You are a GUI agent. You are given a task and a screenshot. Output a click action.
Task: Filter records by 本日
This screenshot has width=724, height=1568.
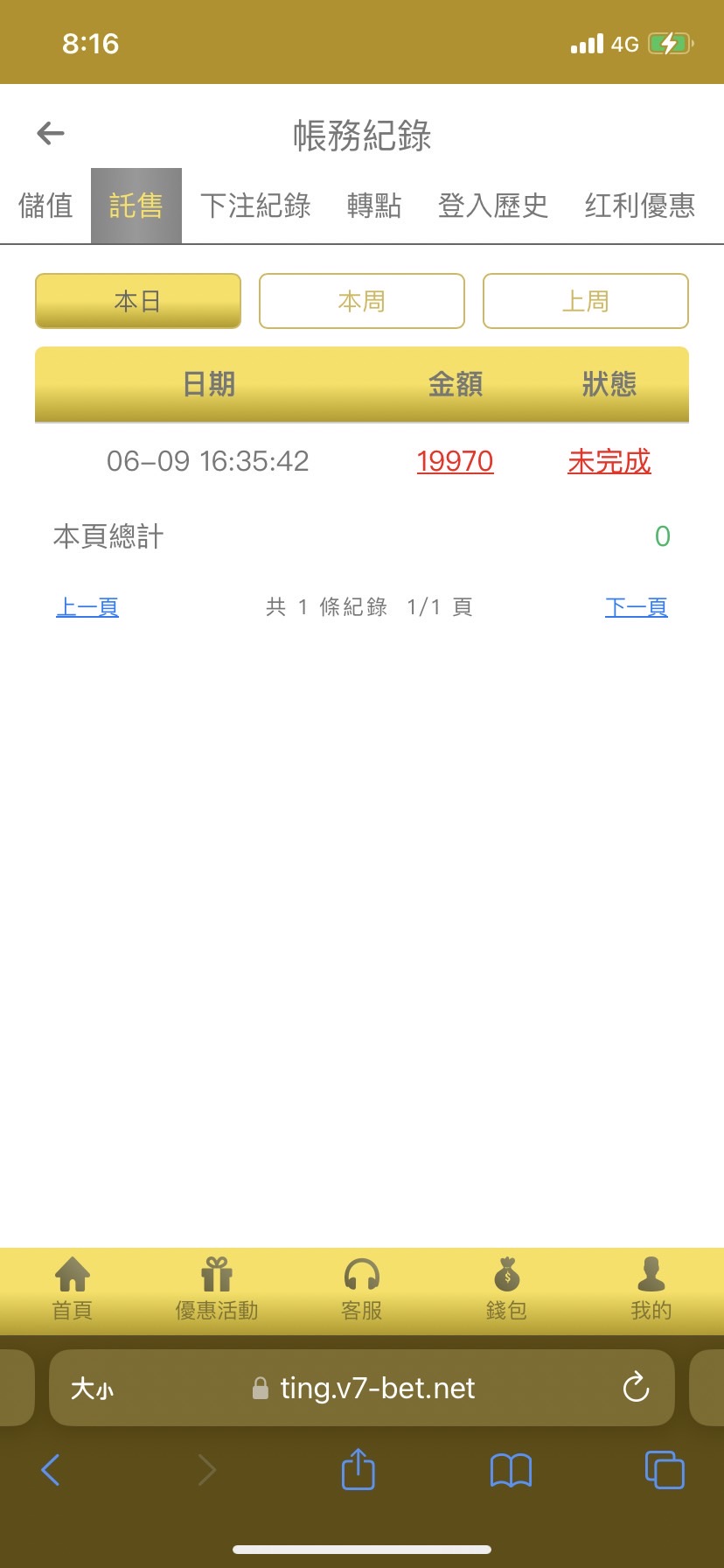[138, 301]
